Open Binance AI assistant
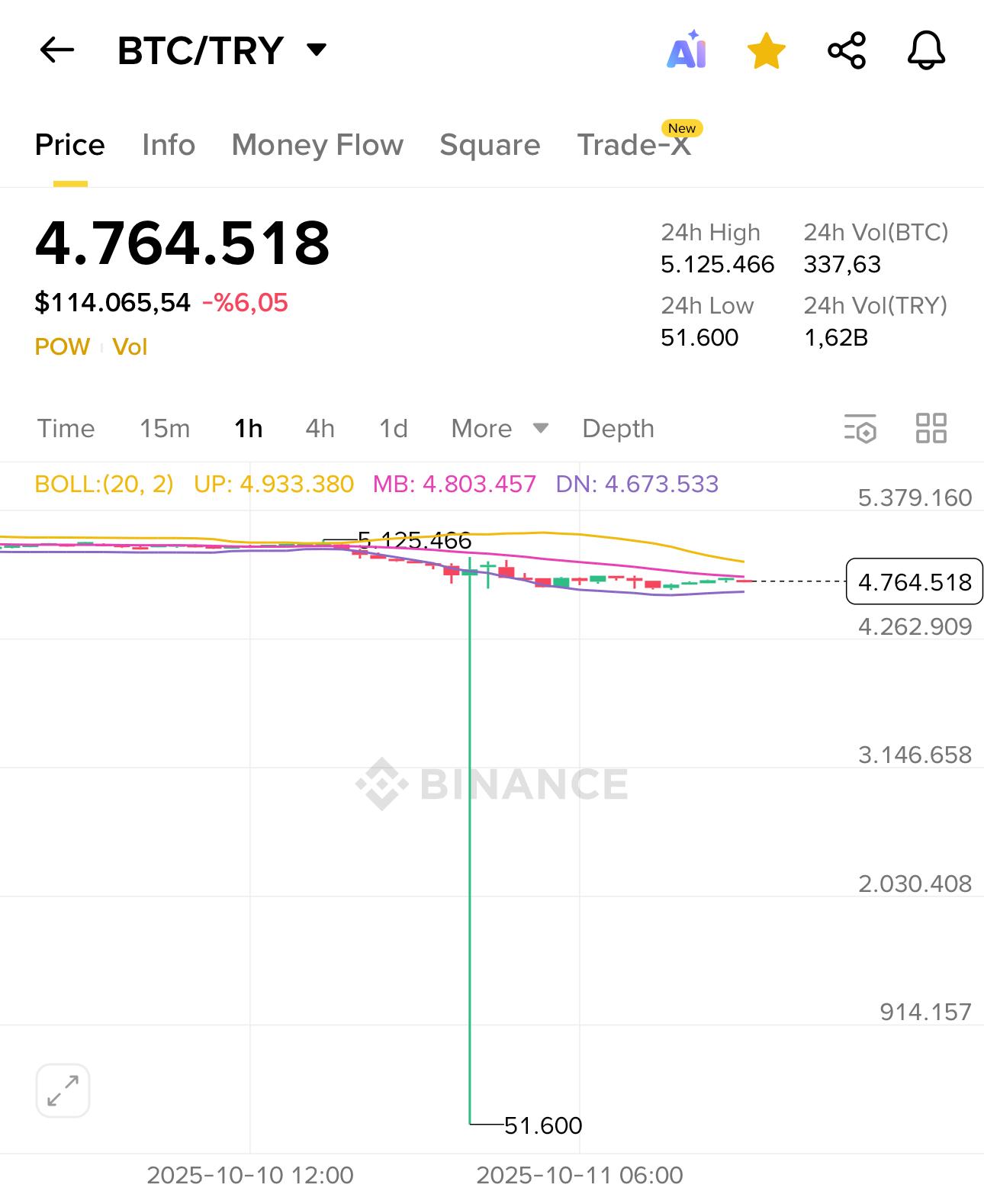This screenshot has height=1204, width=984. 687,50
